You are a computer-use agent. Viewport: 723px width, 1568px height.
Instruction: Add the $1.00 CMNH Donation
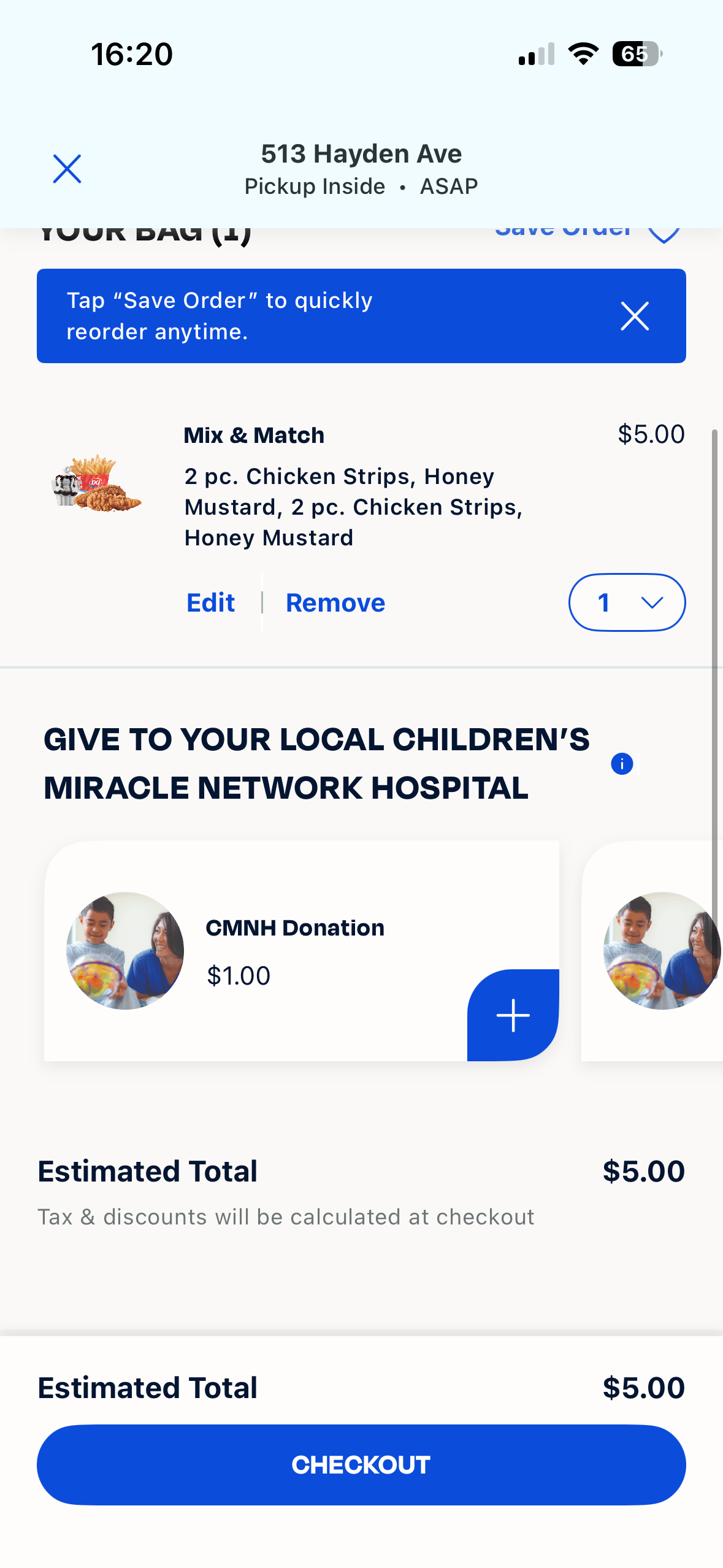click(x=513, y=1015)
